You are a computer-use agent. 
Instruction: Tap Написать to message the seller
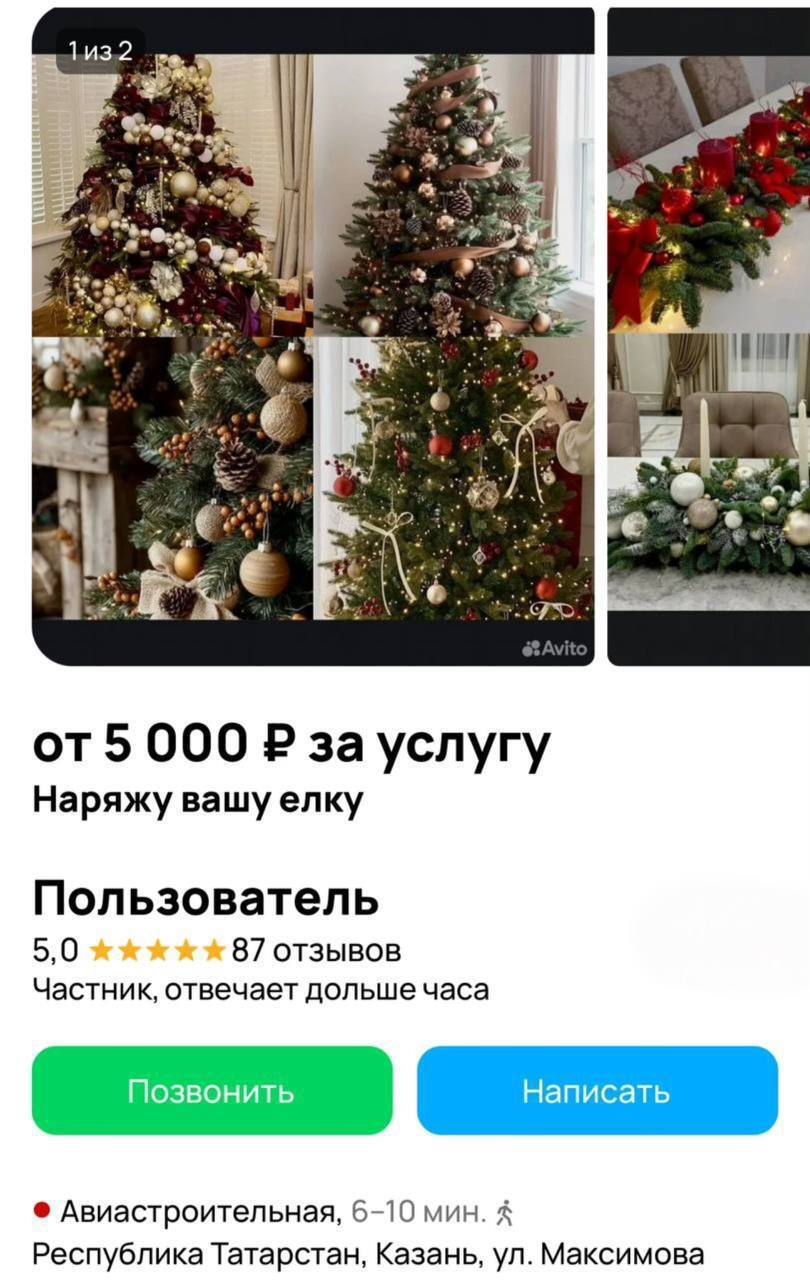click(596, 1090)
